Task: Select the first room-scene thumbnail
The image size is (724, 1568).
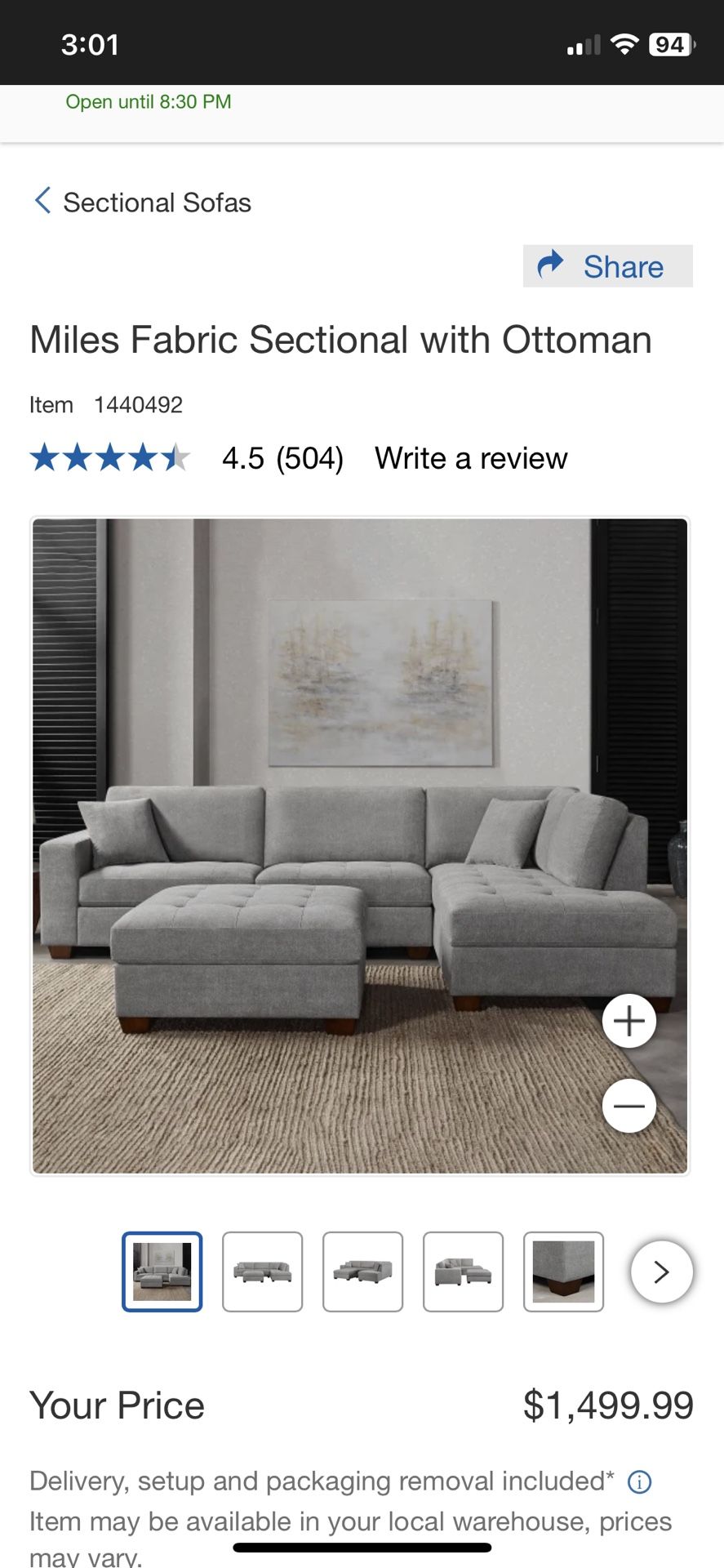Action: 162,1272
